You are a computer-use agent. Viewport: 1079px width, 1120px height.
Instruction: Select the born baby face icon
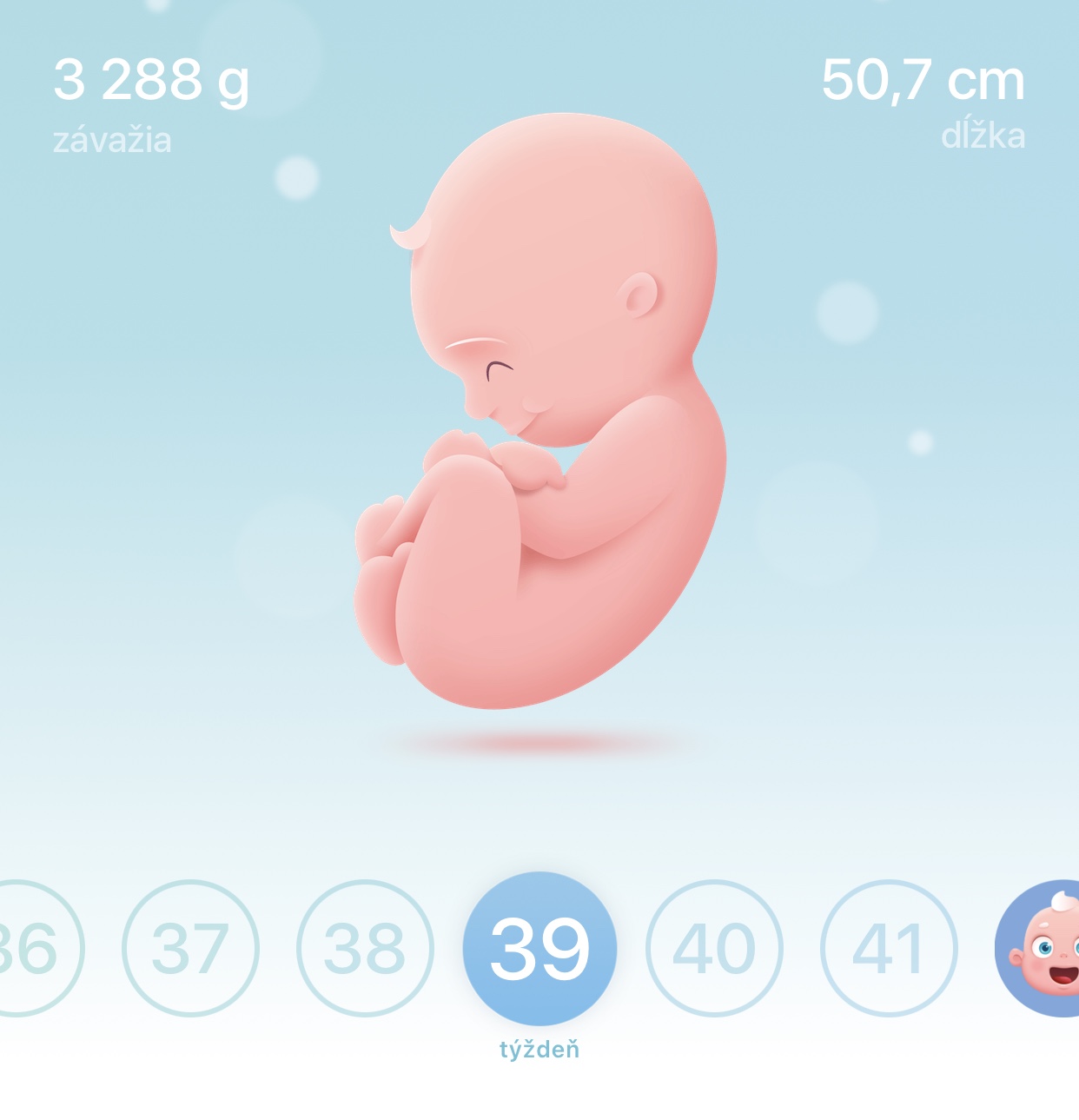1041,948
